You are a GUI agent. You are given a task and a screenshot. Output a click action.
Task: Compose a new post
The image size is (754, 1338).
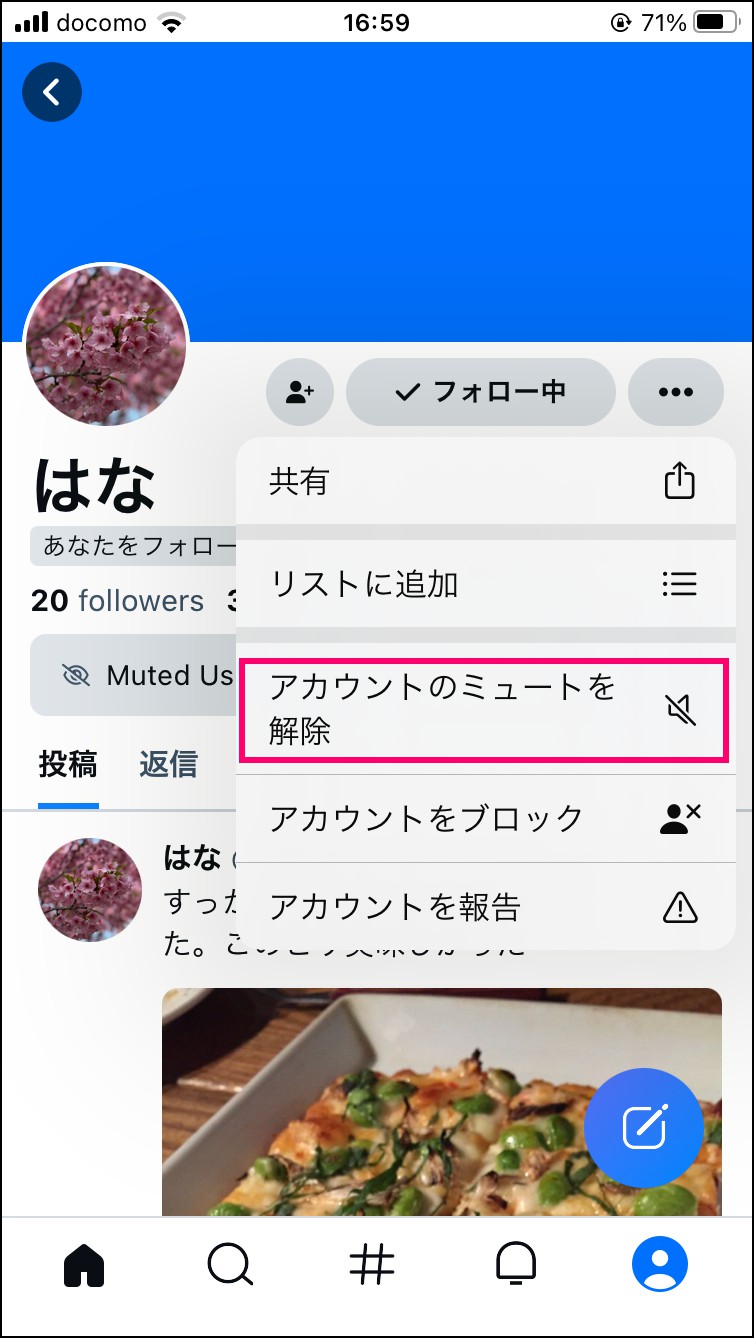pyautogui.click(x=644, y=1128)
